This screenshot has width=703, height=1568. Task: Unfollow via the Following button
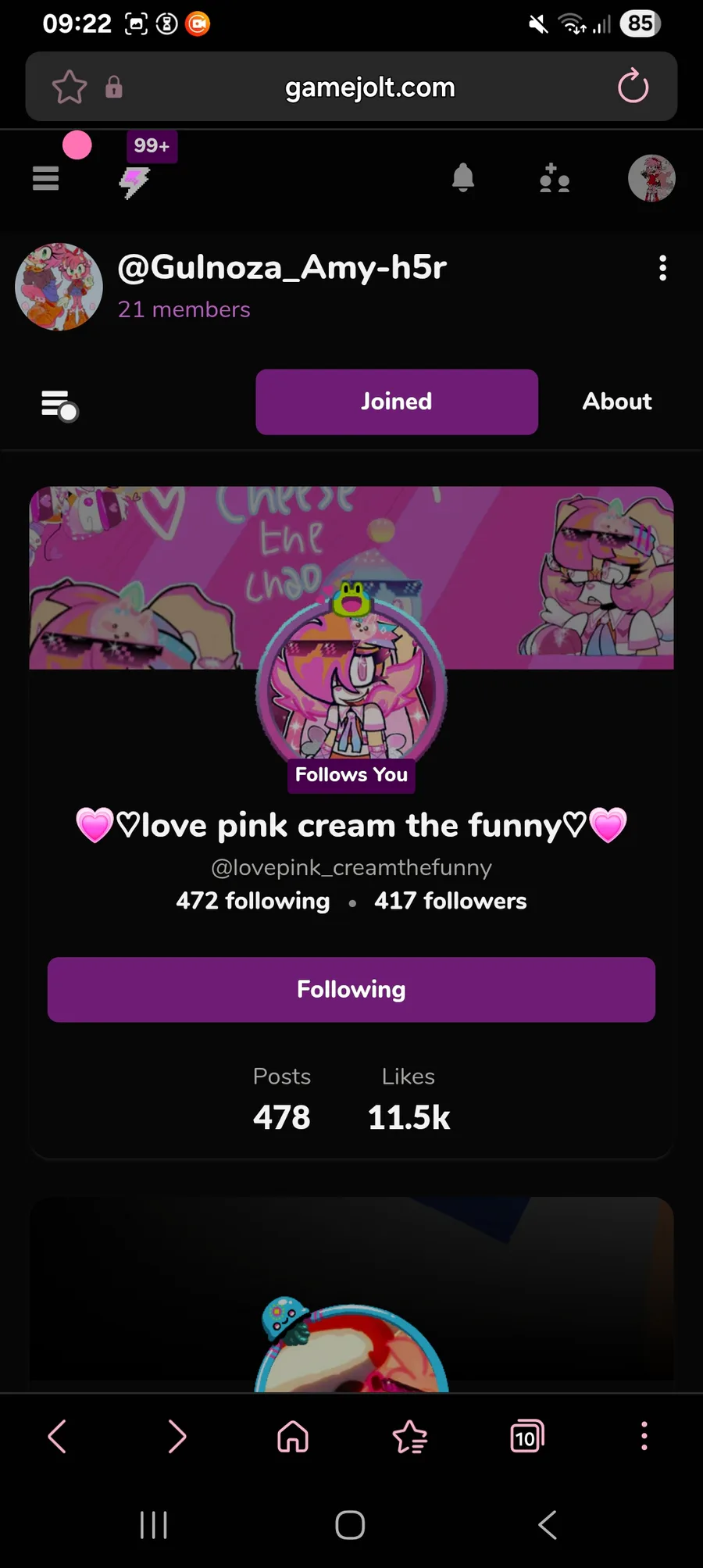point(351,990)
